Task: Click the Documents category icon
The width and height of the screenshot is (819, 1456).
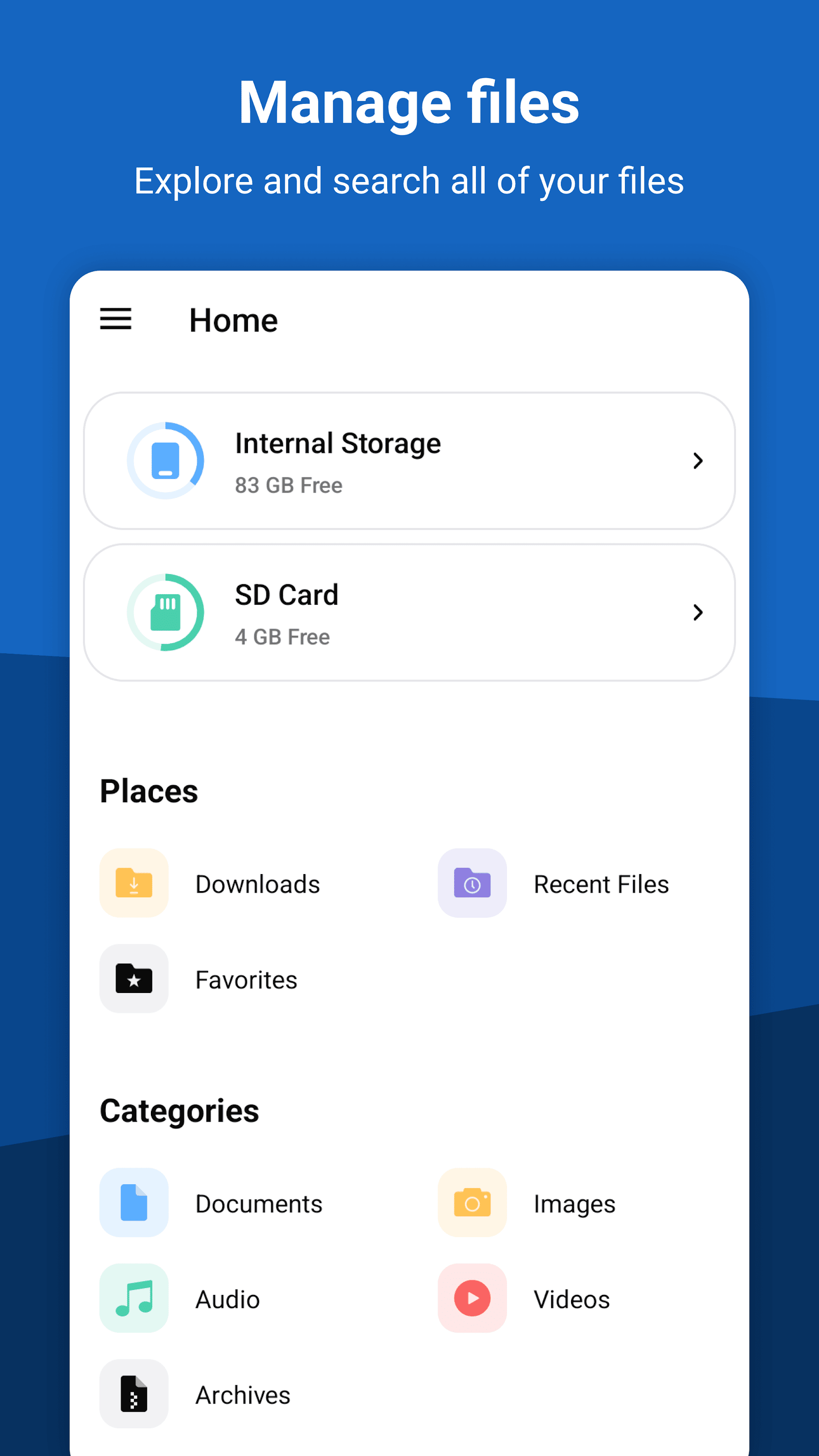Action: point(133,1203)
